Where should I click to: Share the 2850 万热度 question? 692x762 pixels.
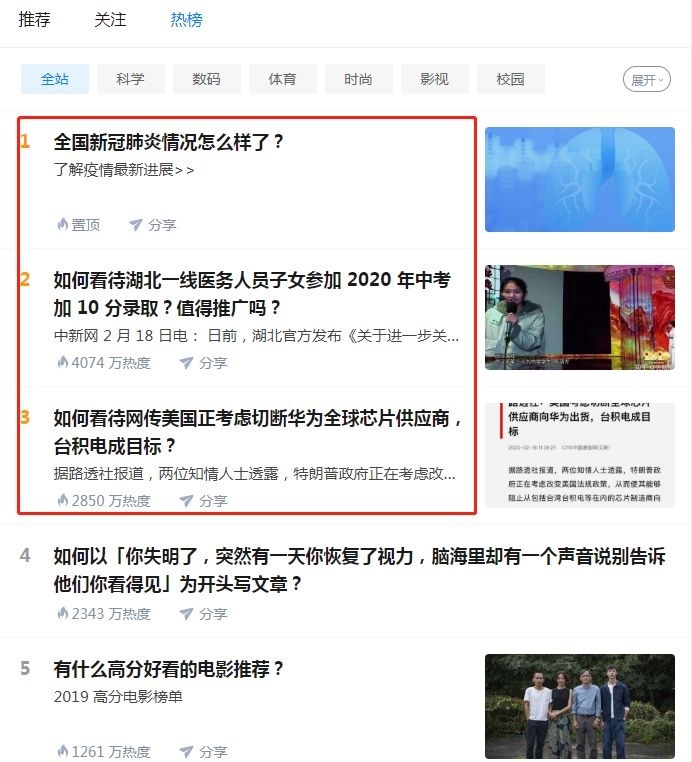(203, 501)
